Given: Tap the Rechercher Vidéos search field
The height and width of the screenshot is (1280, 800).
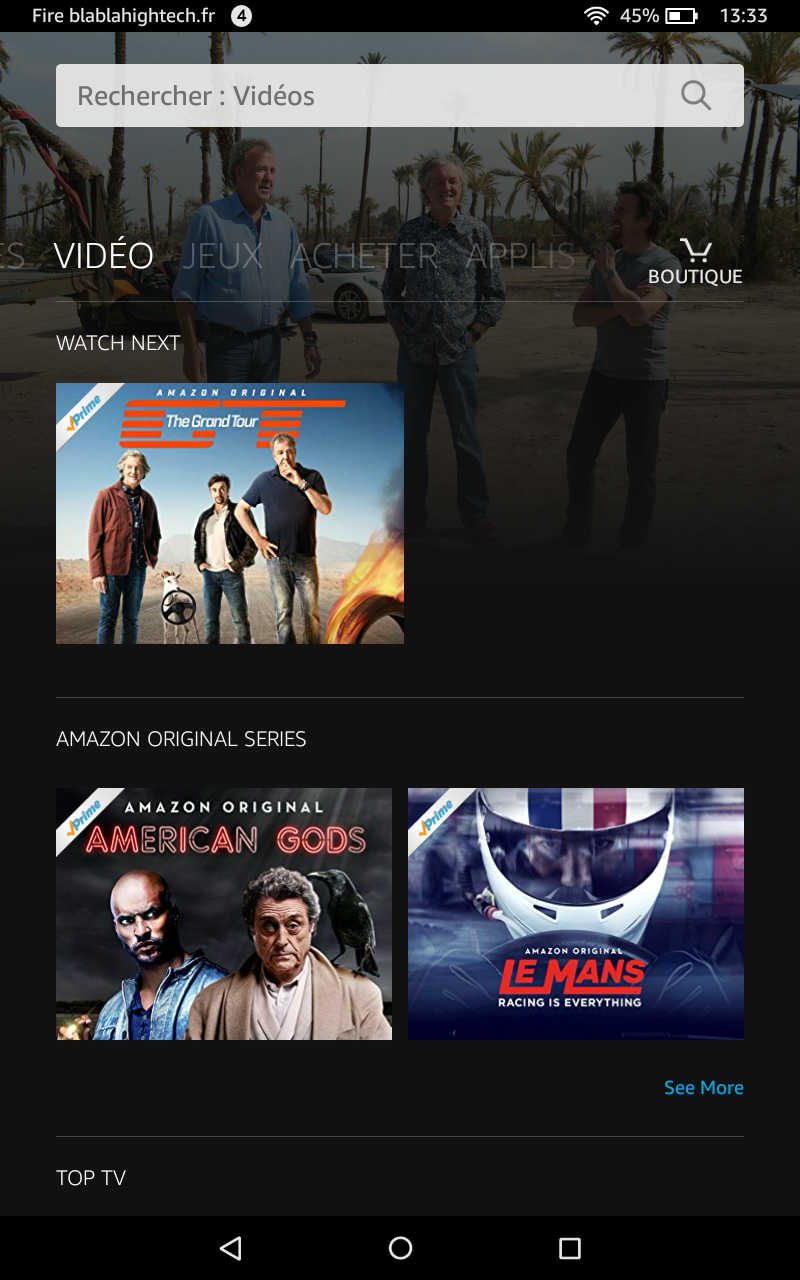Looking at the screenshot, I should pos(360,96).
